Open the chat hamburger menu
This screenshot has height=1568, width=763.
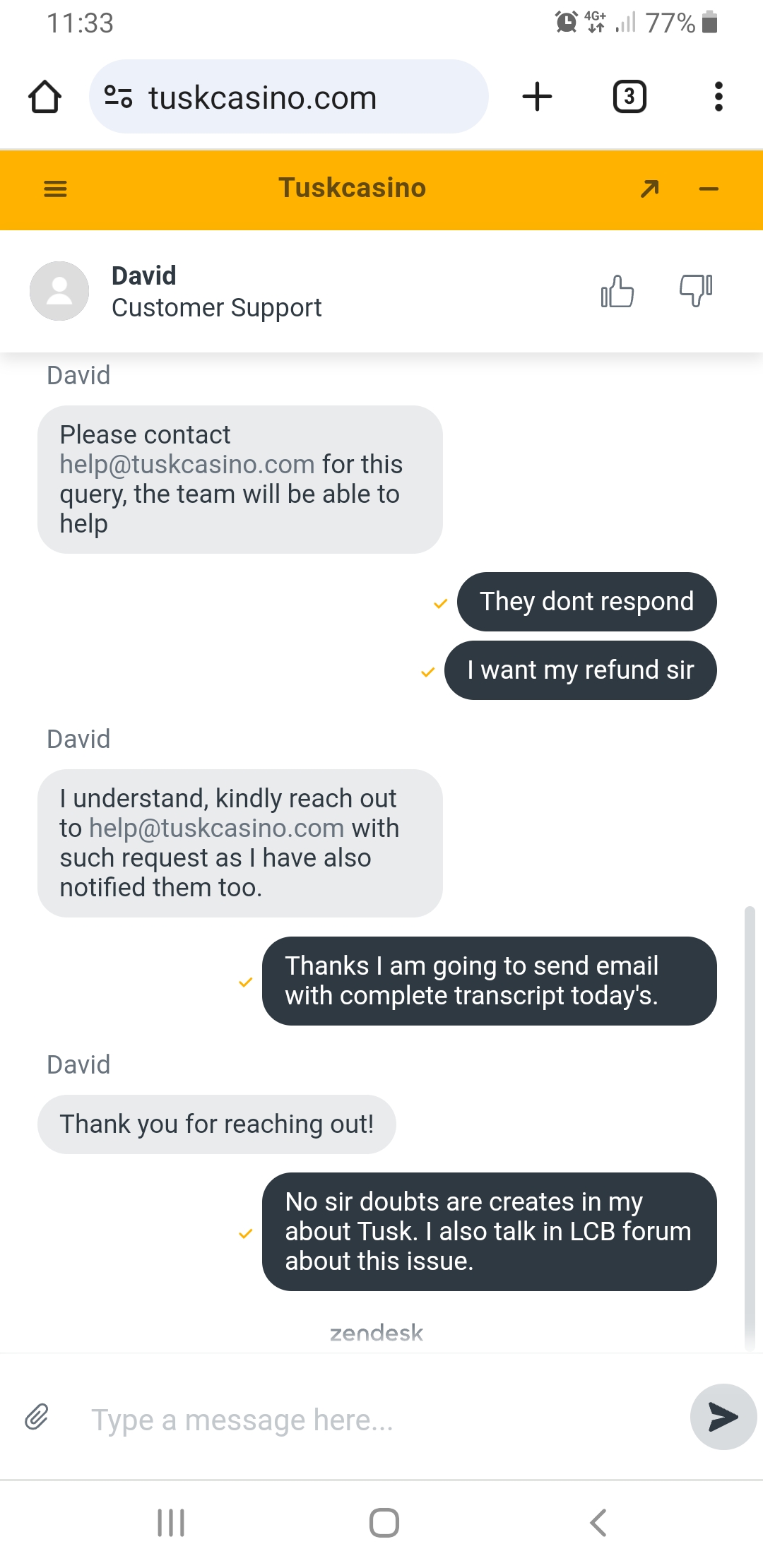point(55,189)
